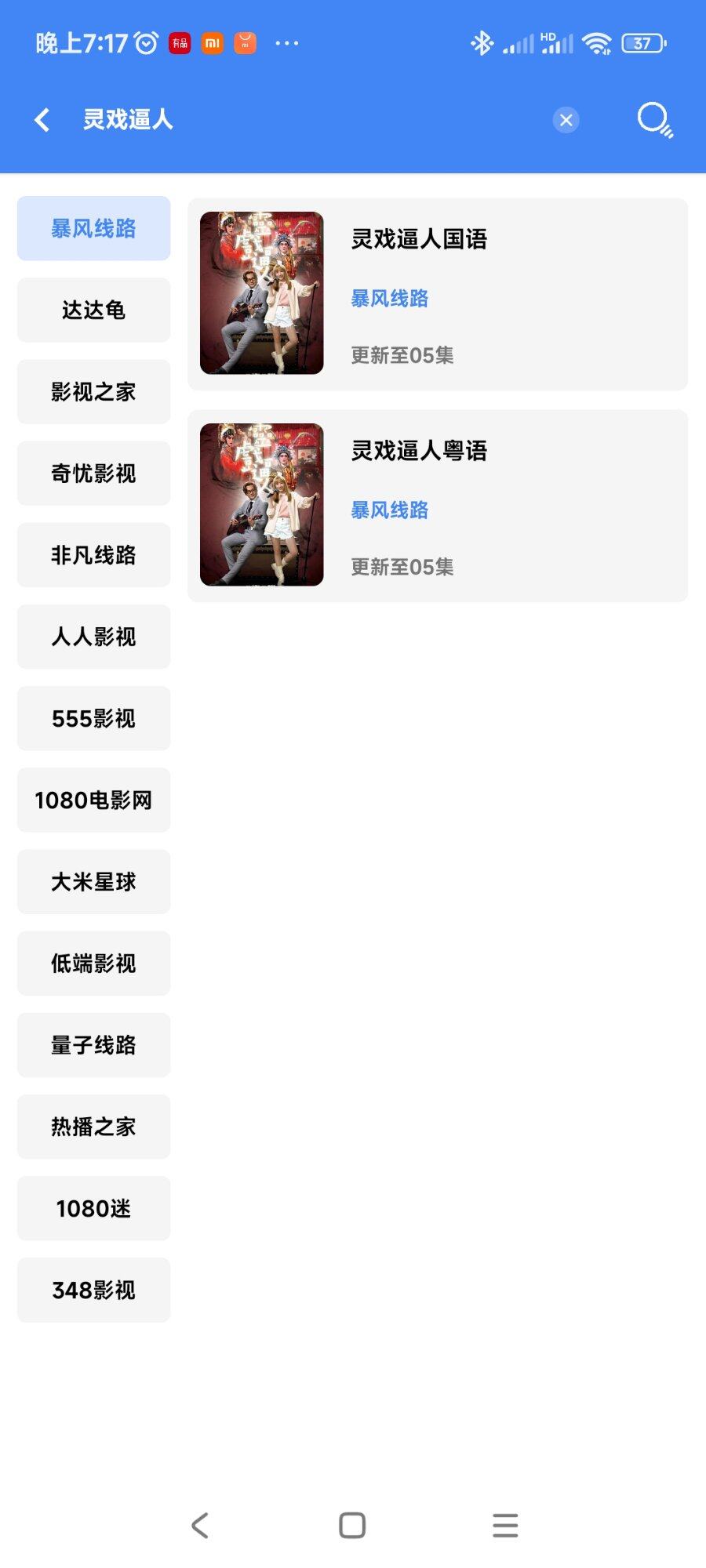Tap the search magnifier icon
Image resolution: width=706 pixels, height=1568 pixels.
[x=654, y=120]
